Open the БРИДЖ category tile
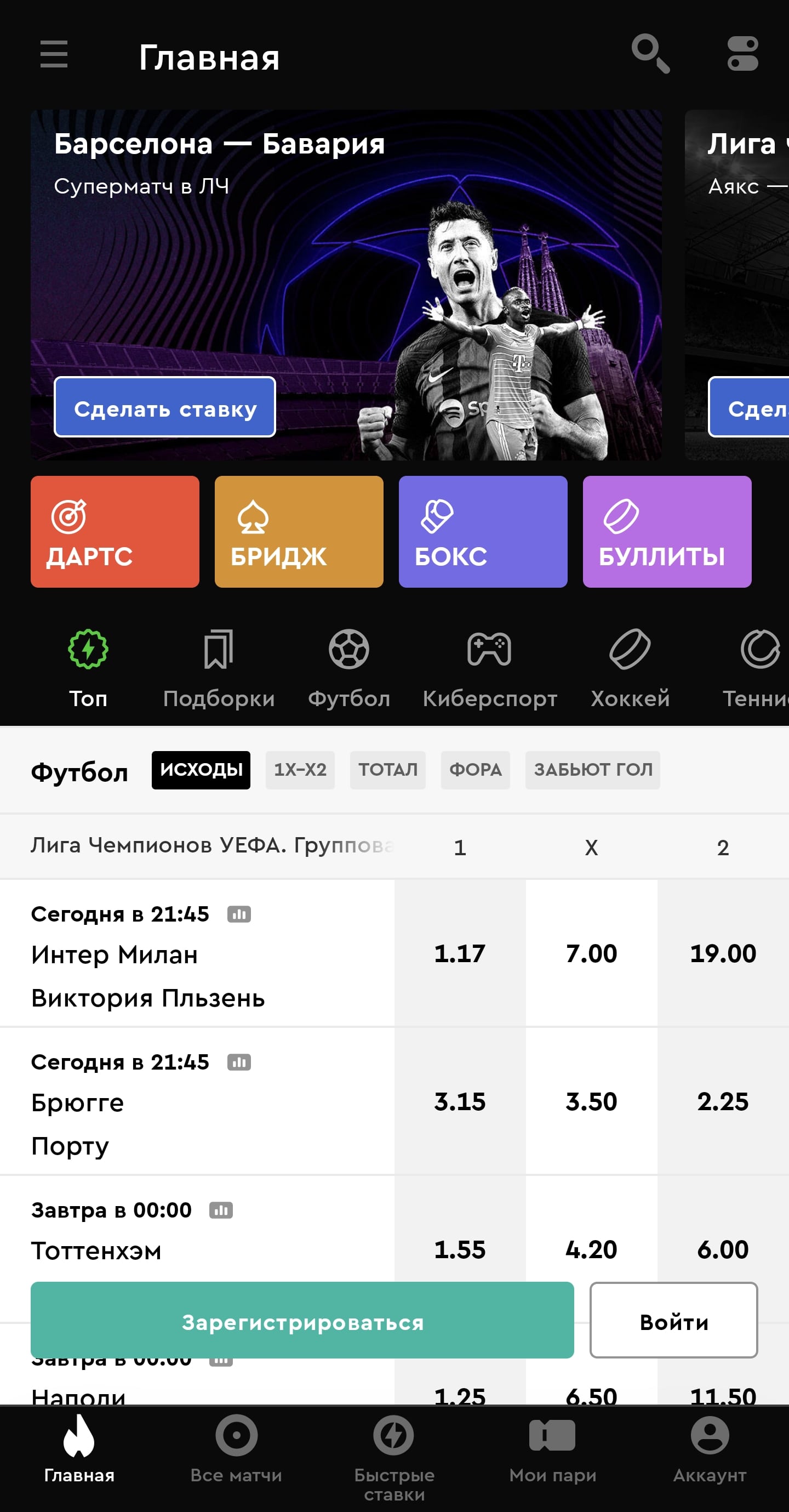Viewport: 789px width, 1512px height. click(x=299, y=532)
